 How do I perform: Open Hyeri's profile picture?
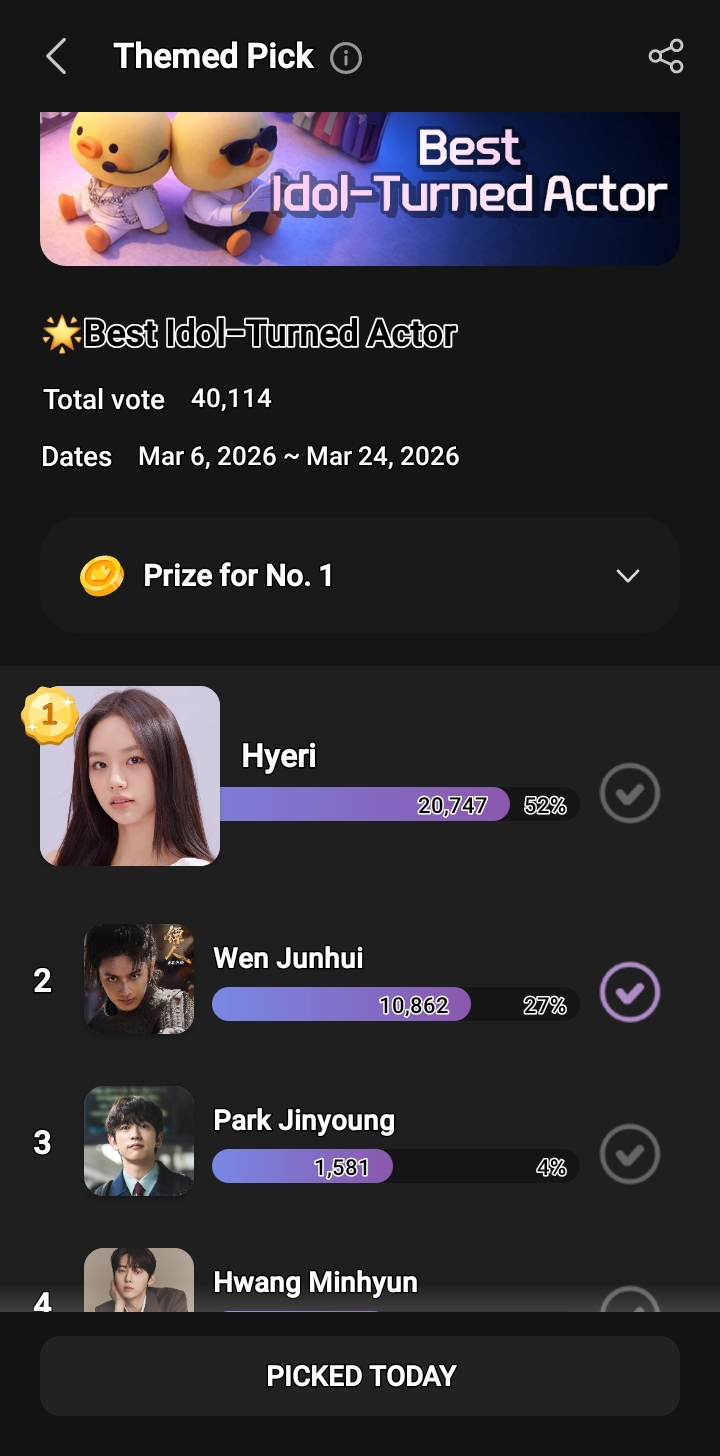click(x=130, y=776)
